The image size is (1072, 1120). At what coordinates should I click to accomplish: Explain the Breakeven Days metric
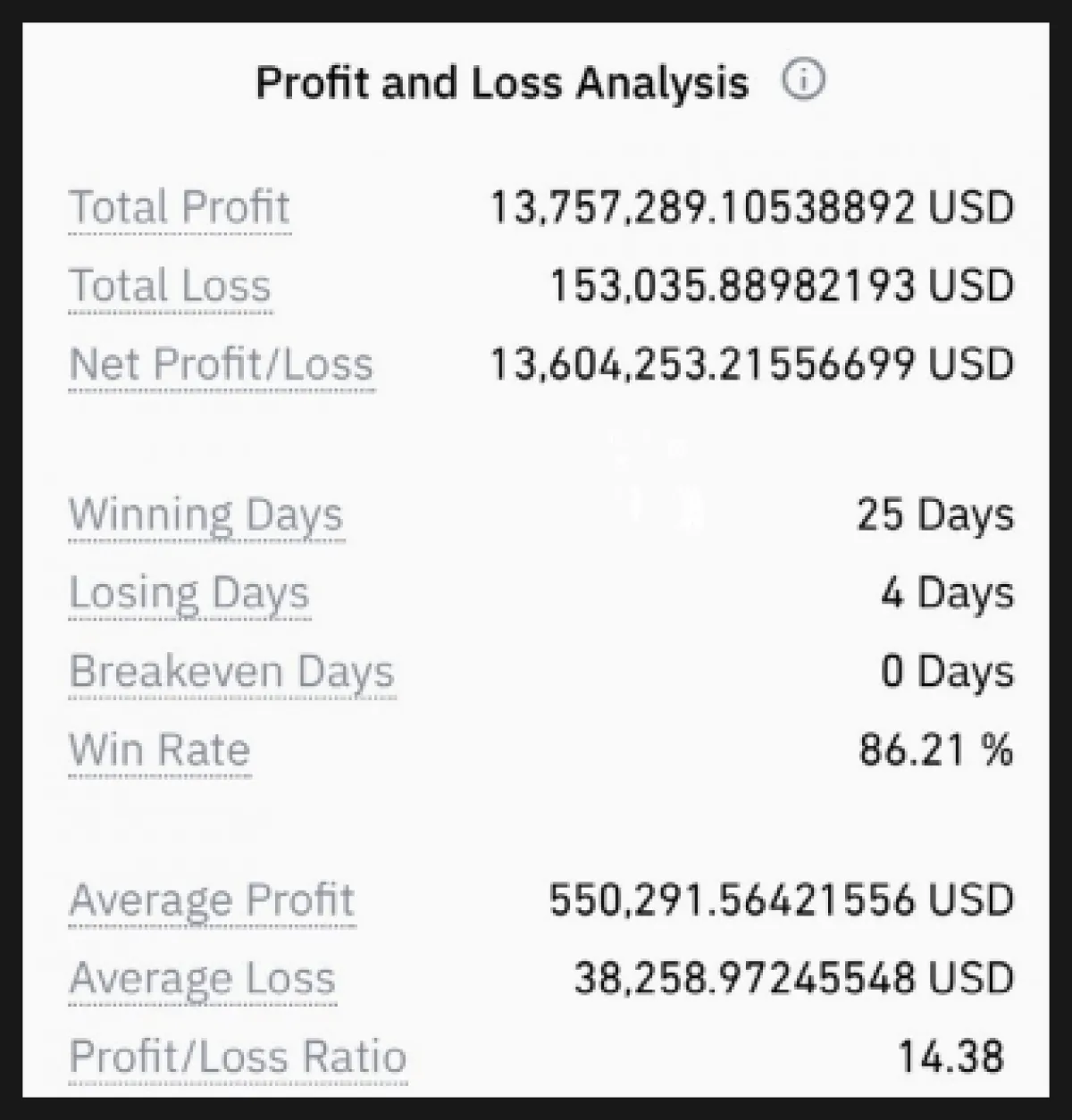pos(231,673)
